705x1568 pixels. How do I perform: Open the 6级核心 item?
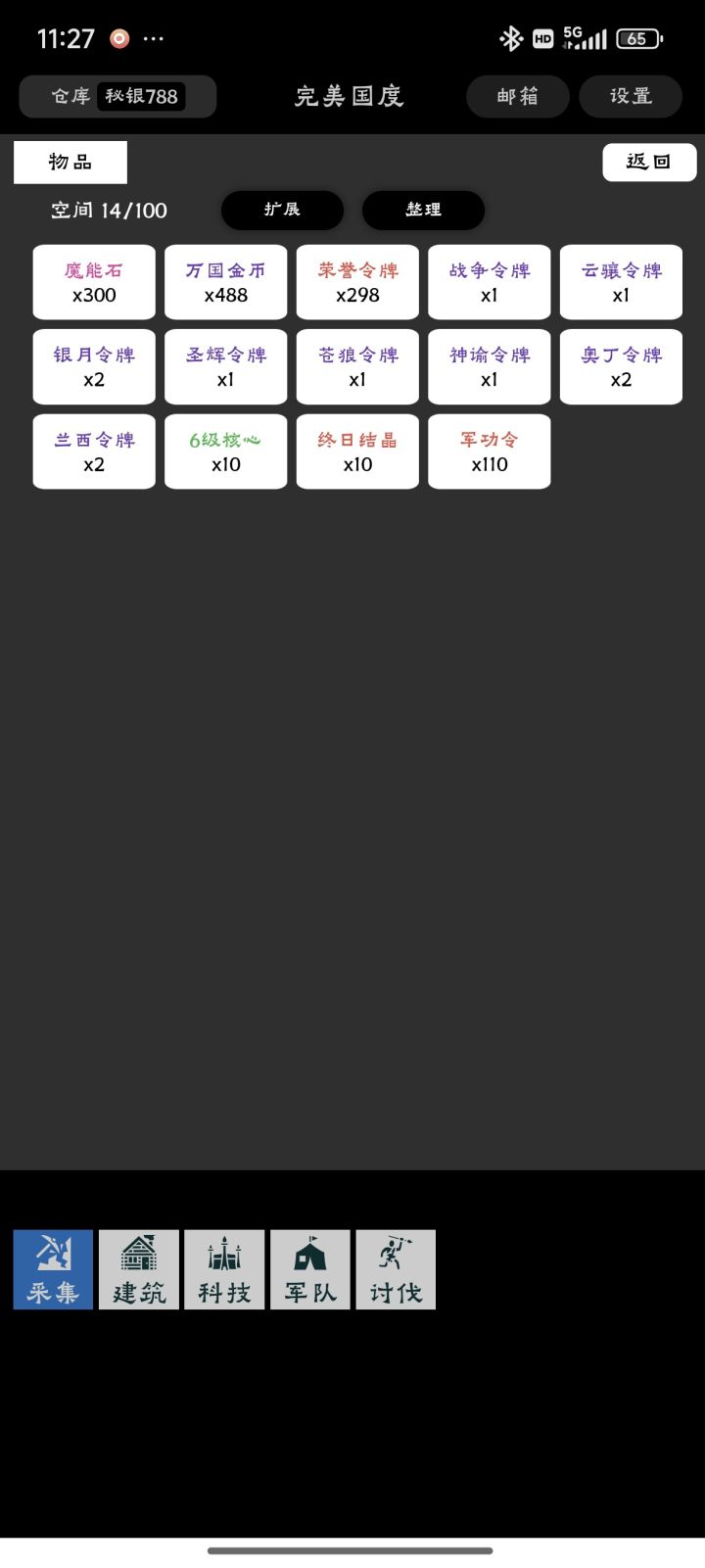pos(225,451)
